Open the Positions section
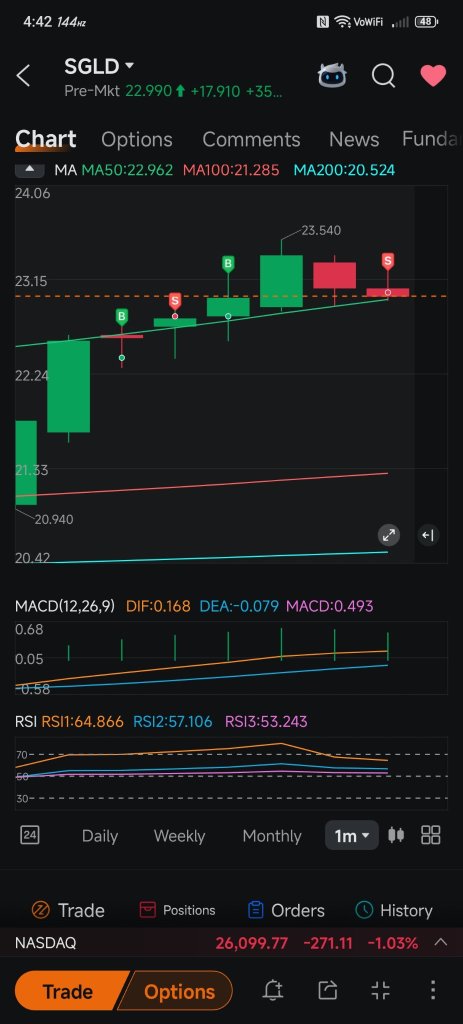The height and width of the screenshot is (1024, 463). (178, 910)
